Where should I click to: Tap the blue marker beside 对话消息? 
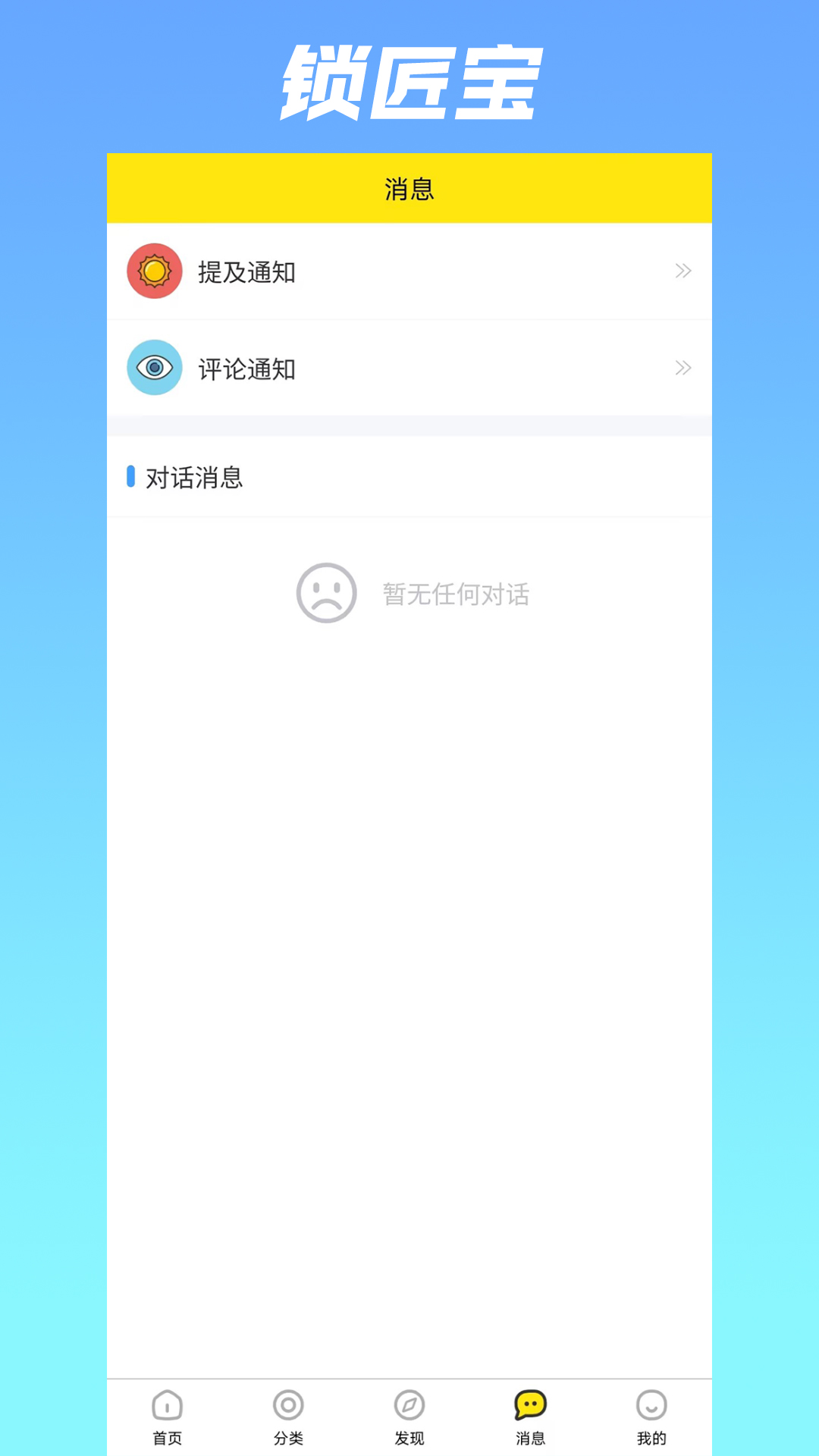132,477
